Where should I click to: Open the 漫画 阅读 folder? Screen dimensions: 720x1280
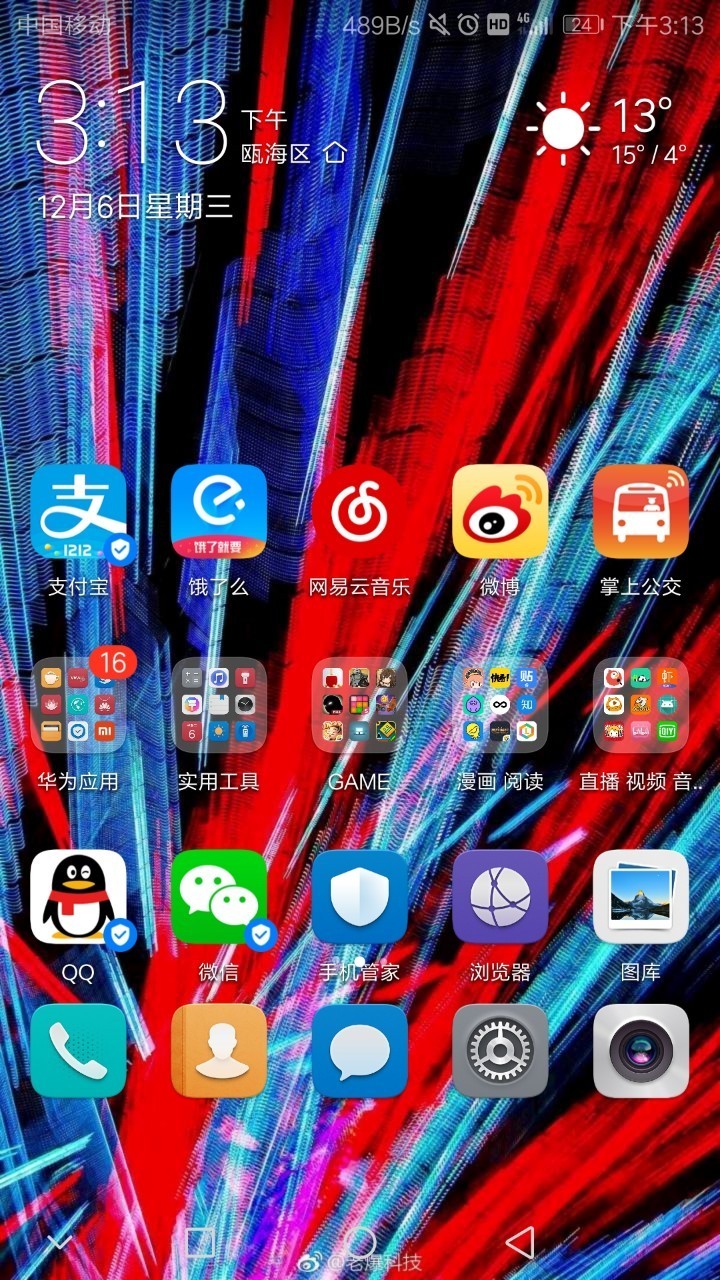pyautogui.click(x=500, y=705)
